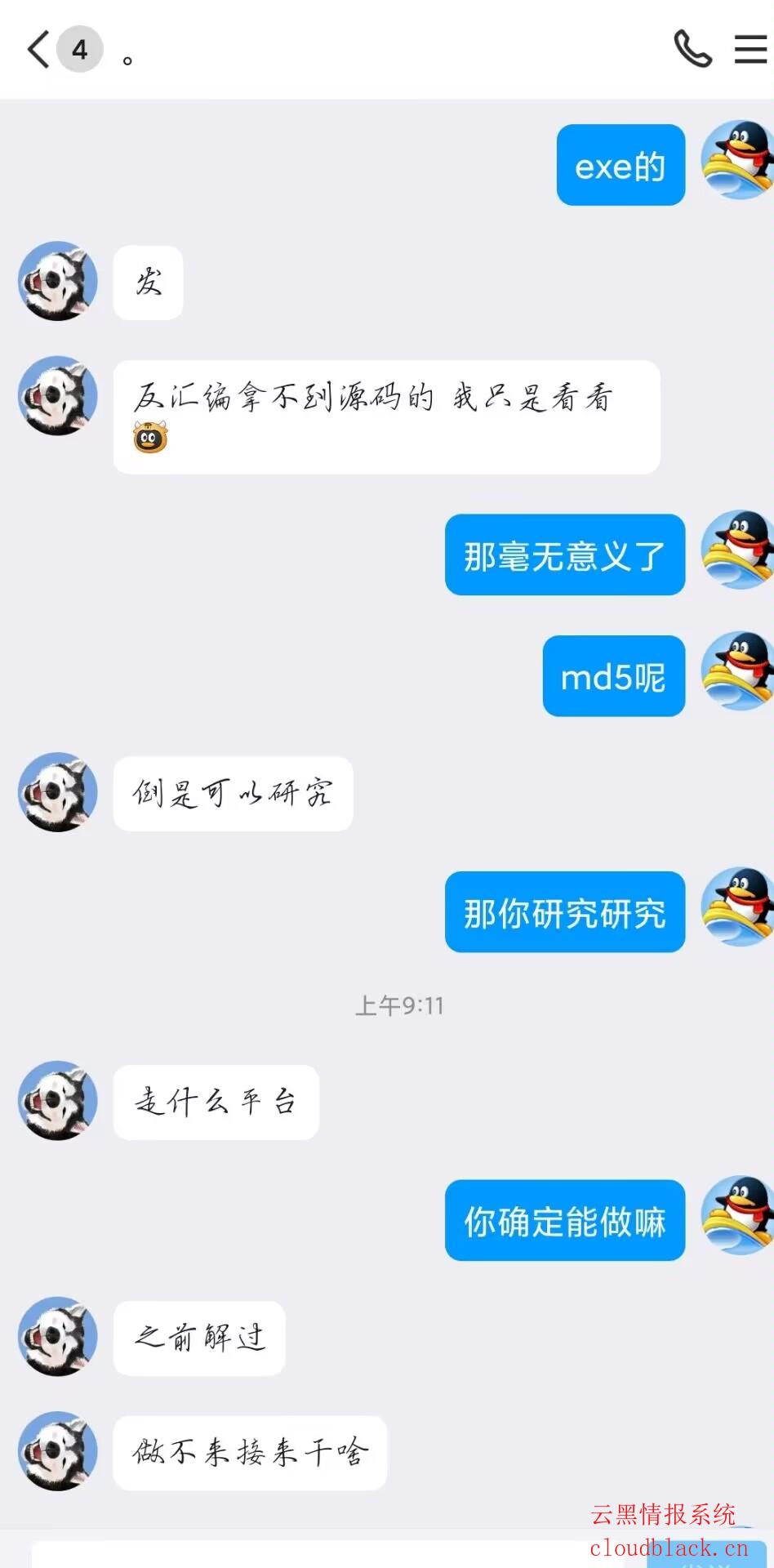Open husky avatar beside "走什么平台" message

[58, 1101]
